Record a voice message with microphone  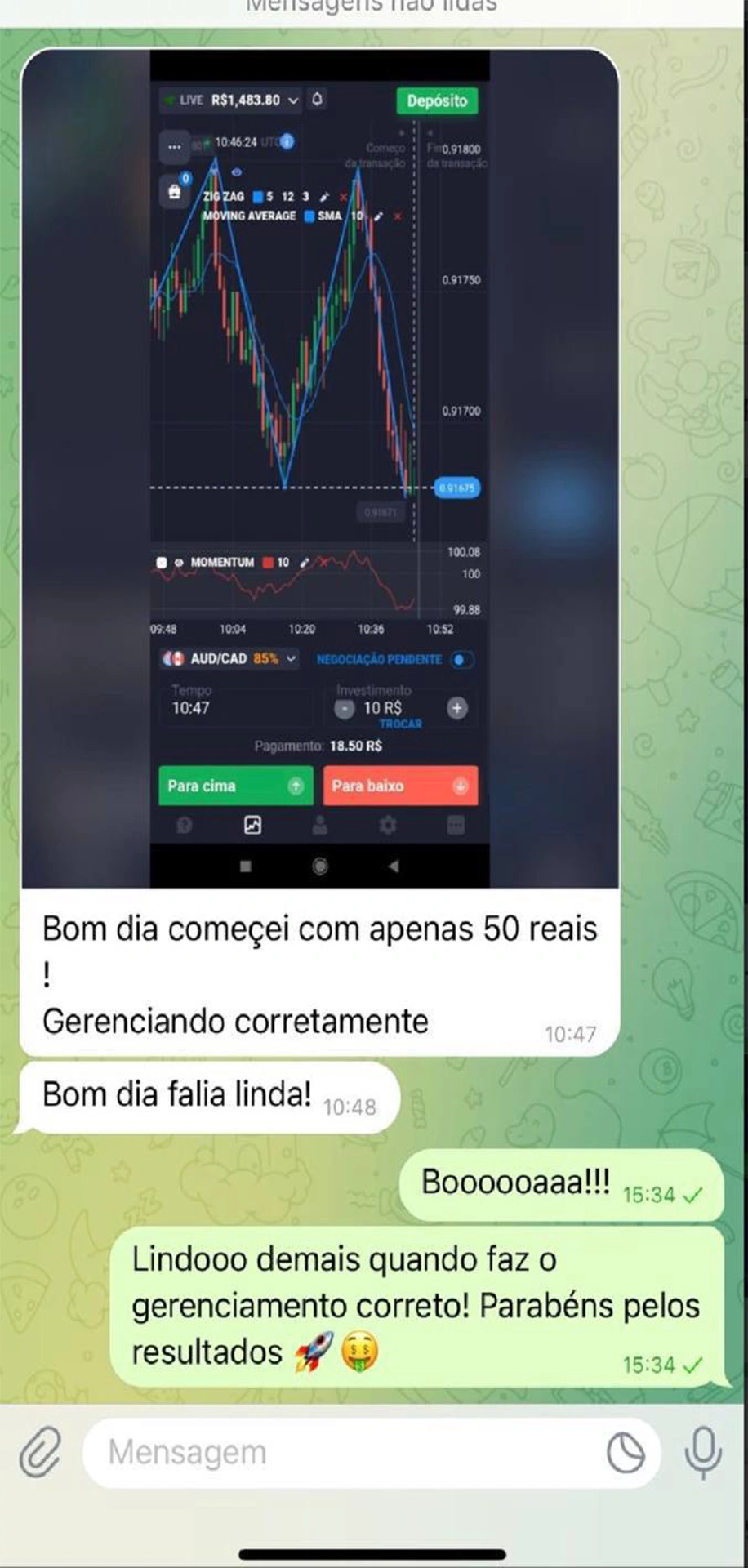point(702,1453)
